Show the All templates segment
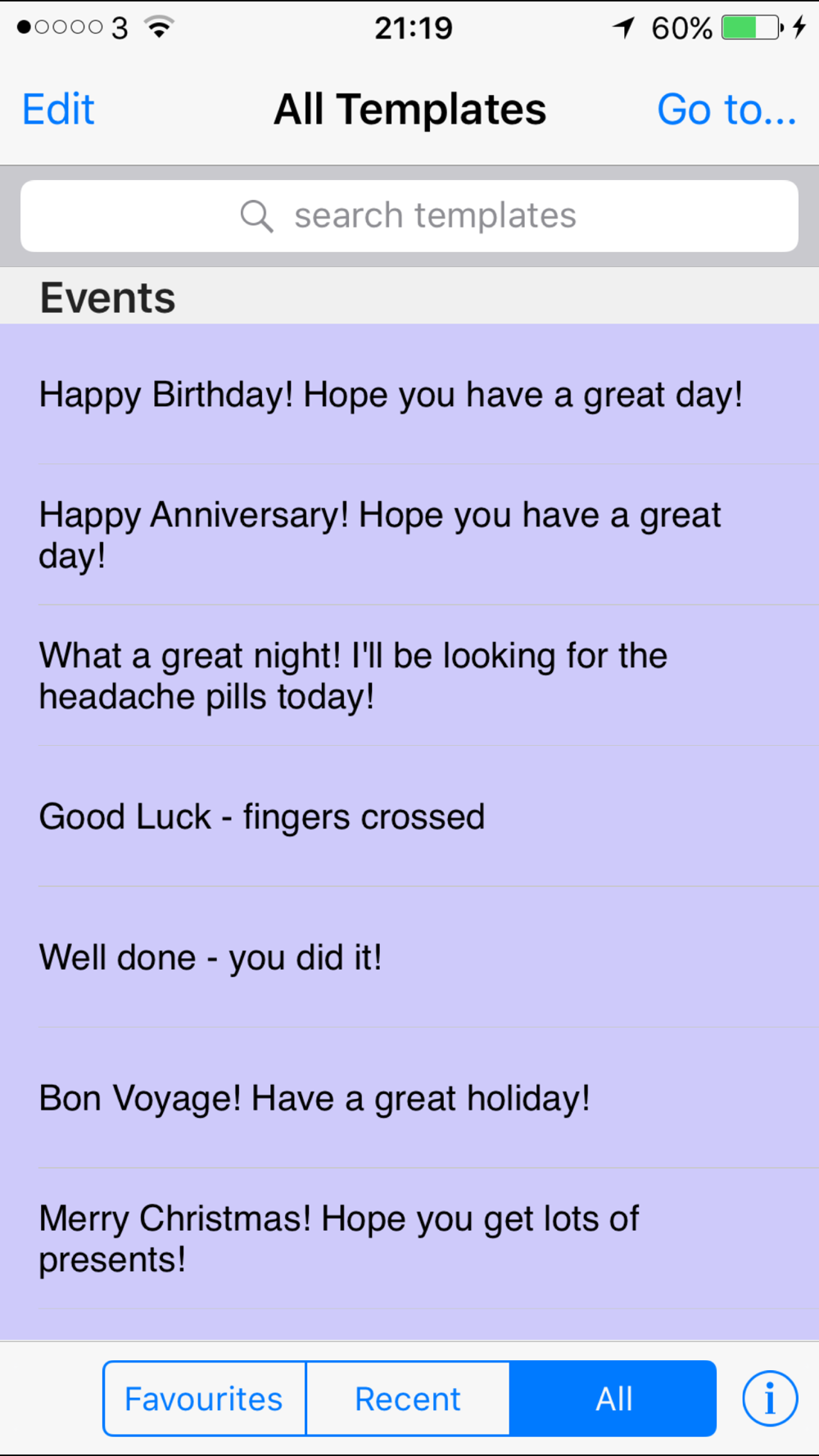The height and width of the screenshot is (1456, 819). pyautogui.click(x=613, y=1399)
